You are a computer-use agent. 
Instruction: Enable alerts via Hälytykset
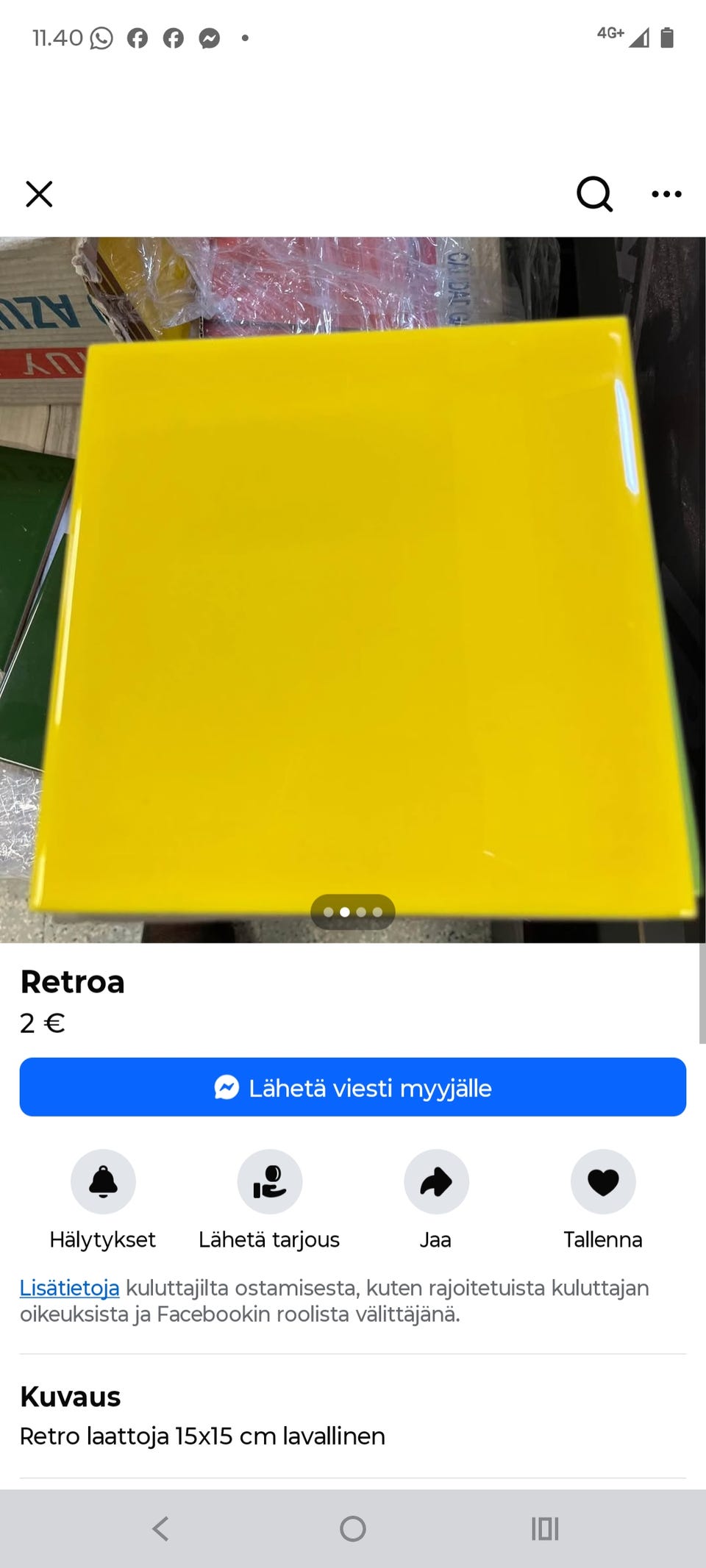pyautogui.click(x=103, y=1181)
